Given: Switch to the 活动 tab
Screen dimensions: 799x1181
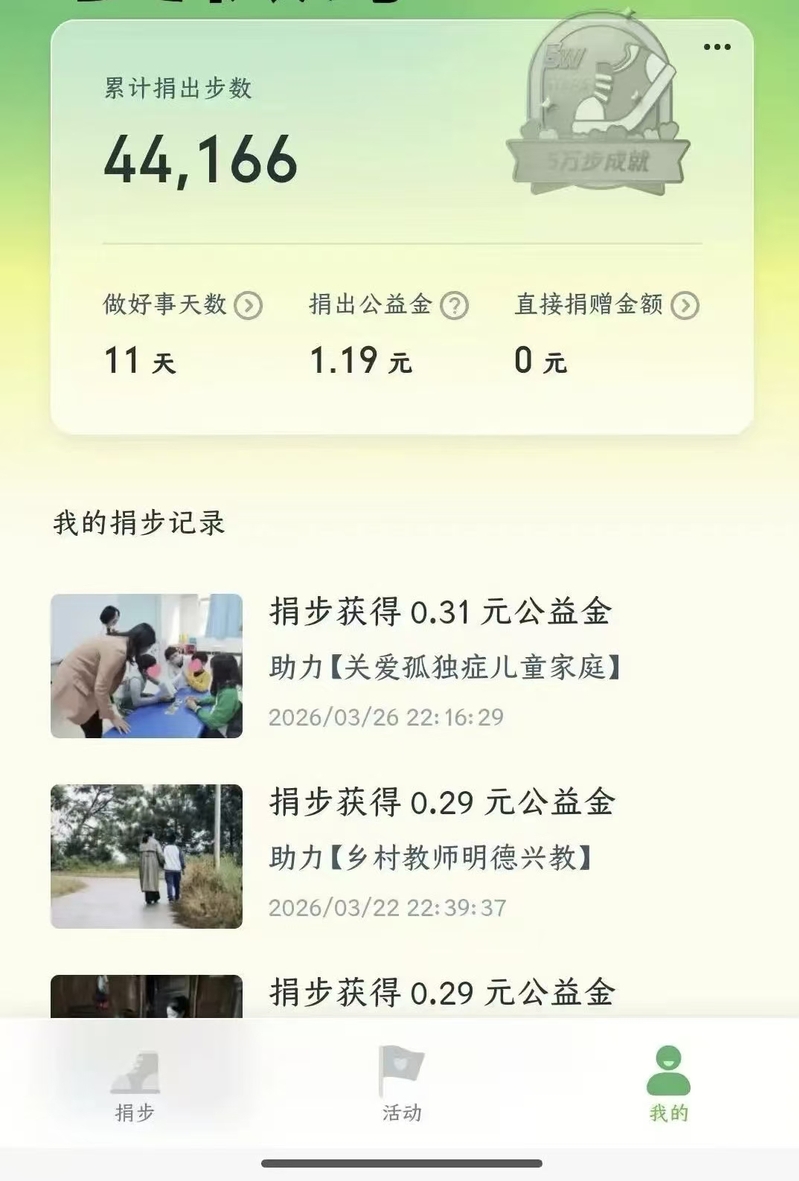Looking at the screenshot, I should (x=401, y=1083).
